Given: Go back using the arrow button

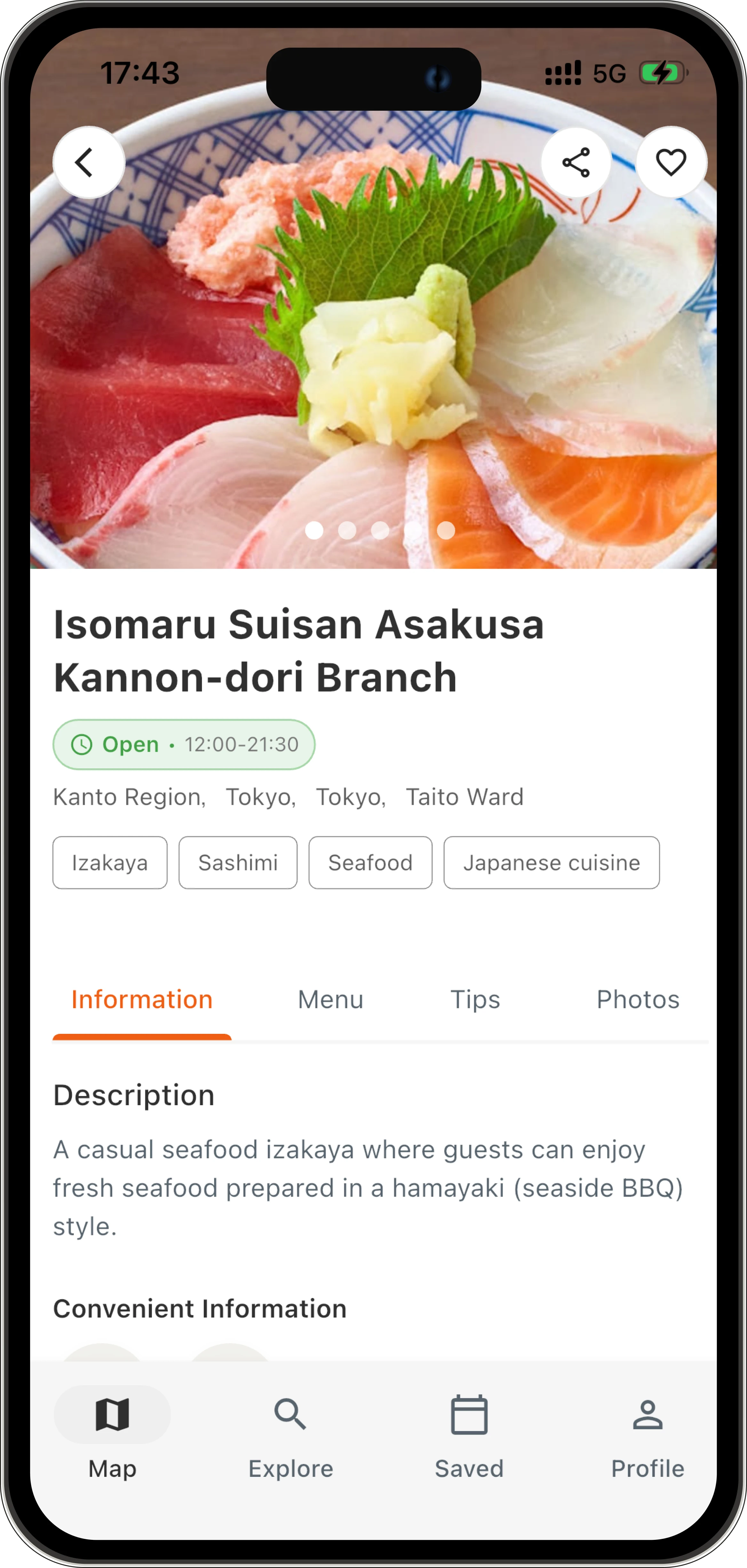Looking at the screenshot, I should click(89, 162).
